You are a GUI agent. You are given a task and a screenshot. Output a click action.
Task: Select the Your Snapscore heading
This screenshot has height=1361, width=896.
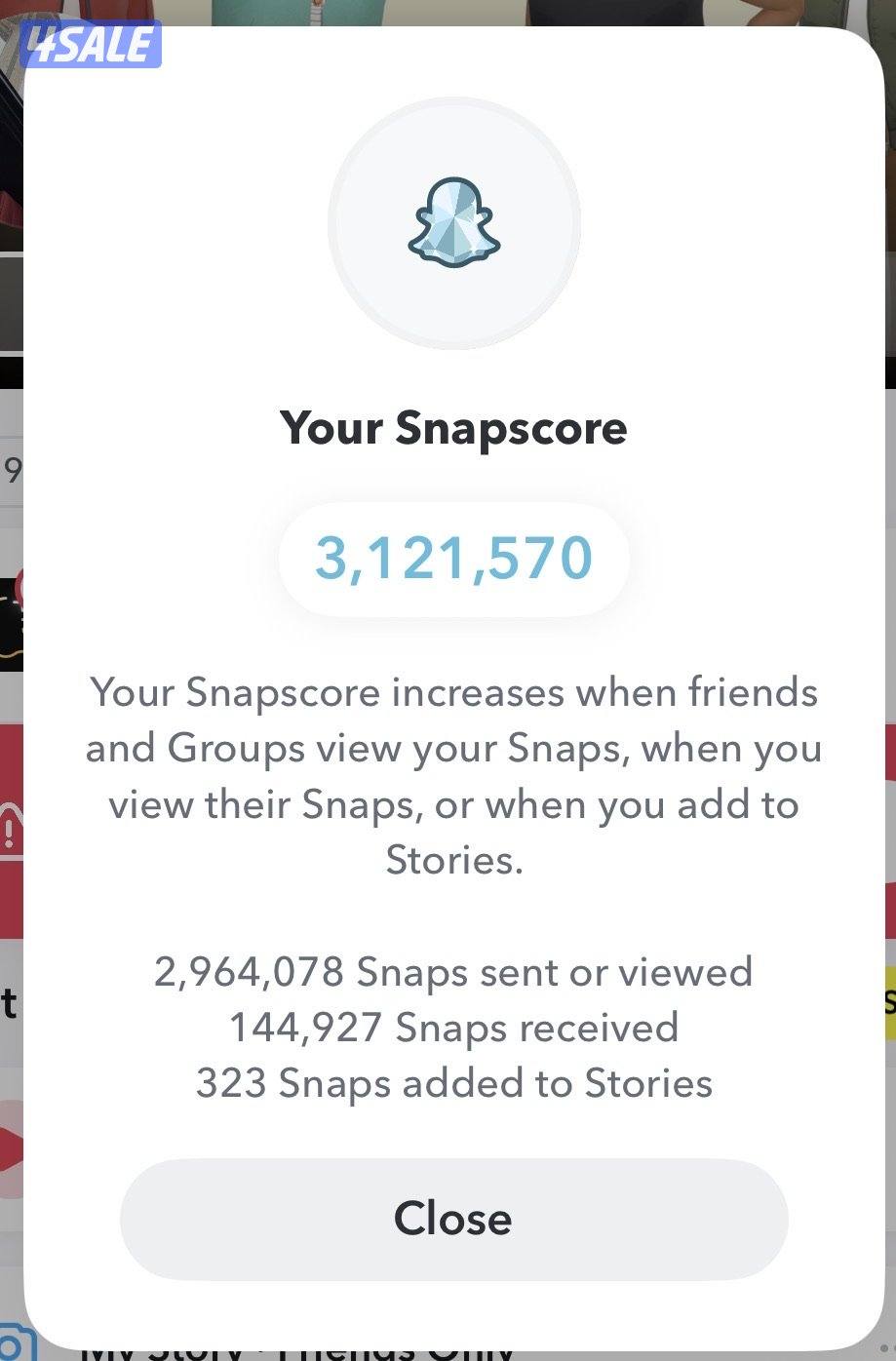[452, 427]
